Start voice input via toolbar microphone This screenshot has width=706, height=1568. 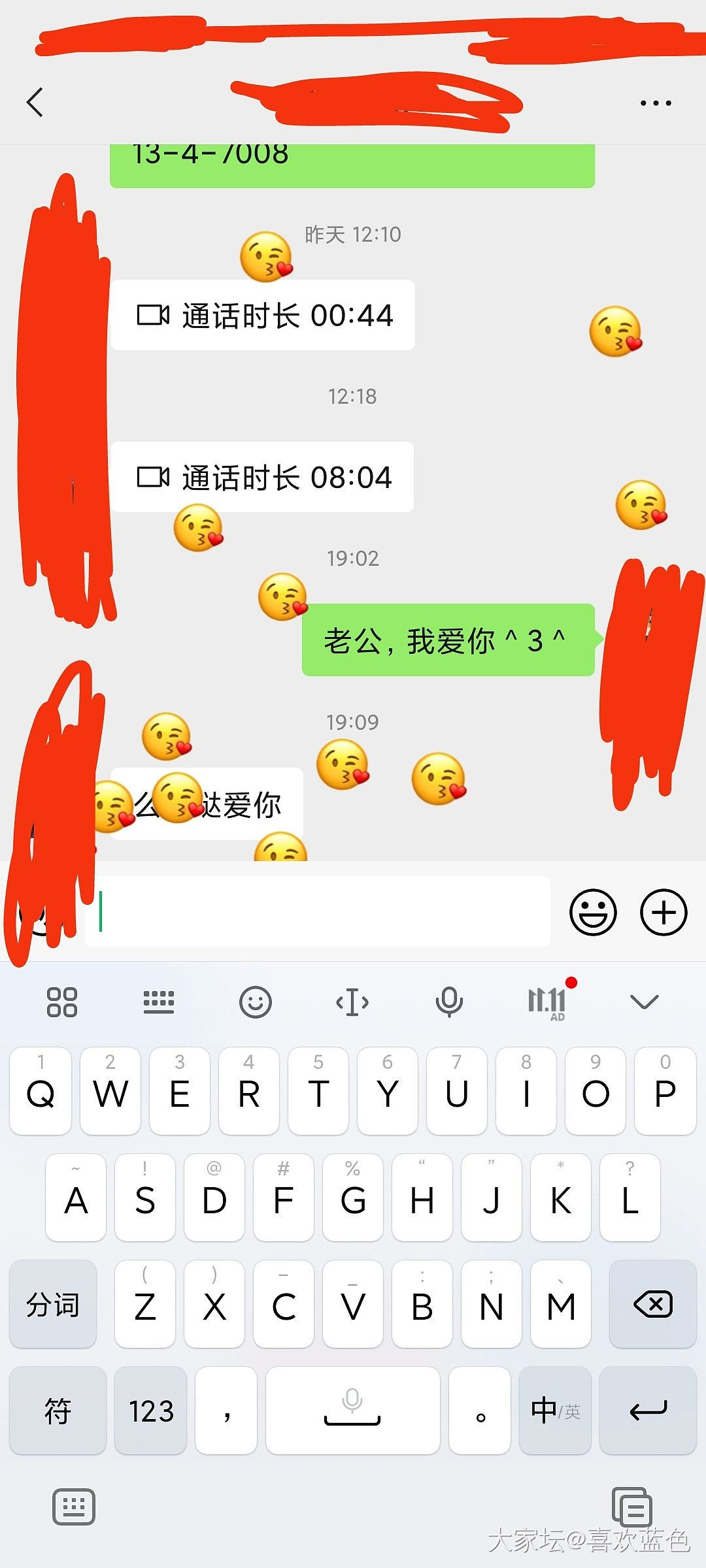point(449,1002)
